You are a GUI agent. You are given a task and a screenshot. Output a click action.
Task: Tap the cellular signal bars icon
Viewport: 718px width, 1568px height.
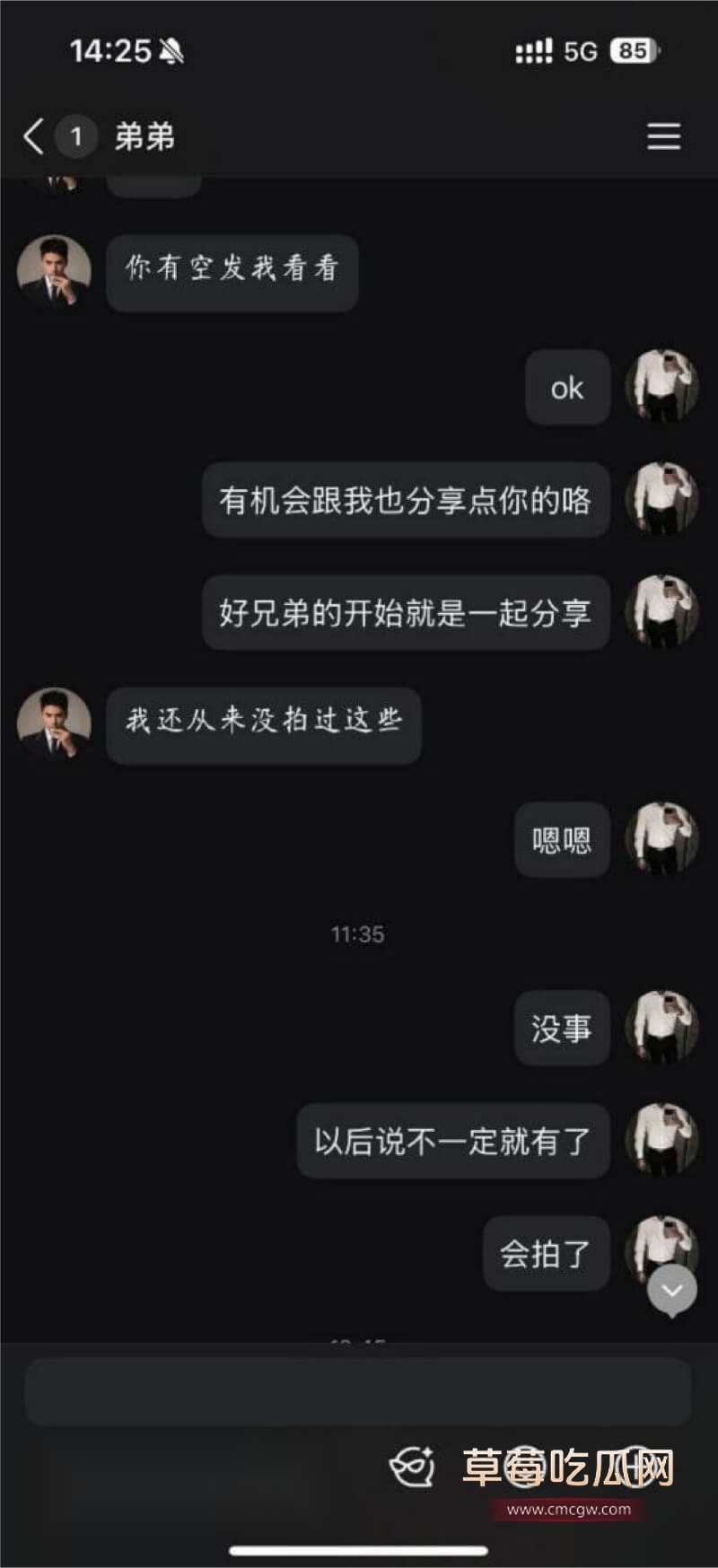pyautogui.click(x=533, y=51)
